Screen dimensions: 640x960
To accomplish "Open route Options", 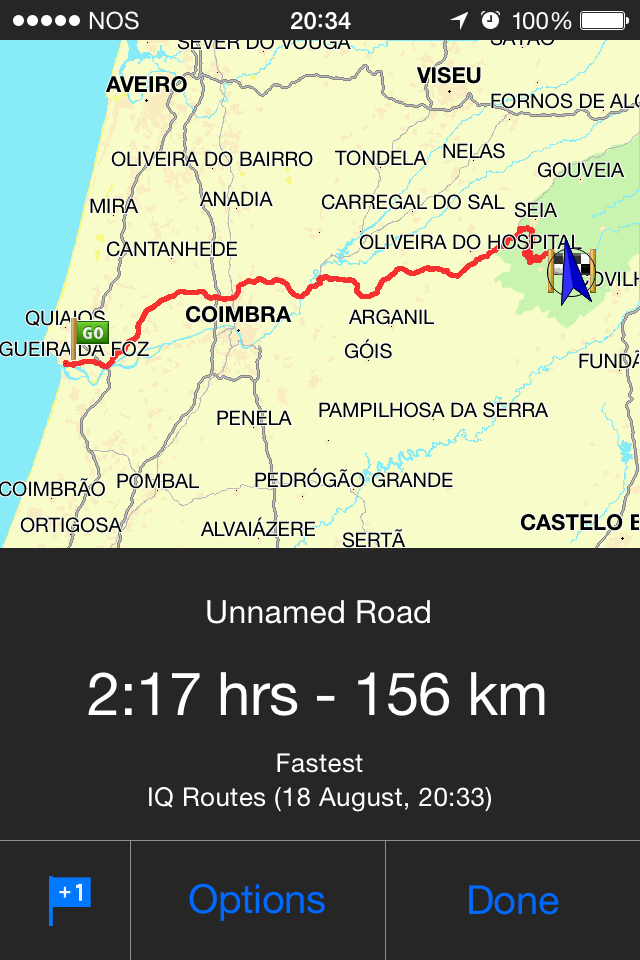I will point(257,900).
